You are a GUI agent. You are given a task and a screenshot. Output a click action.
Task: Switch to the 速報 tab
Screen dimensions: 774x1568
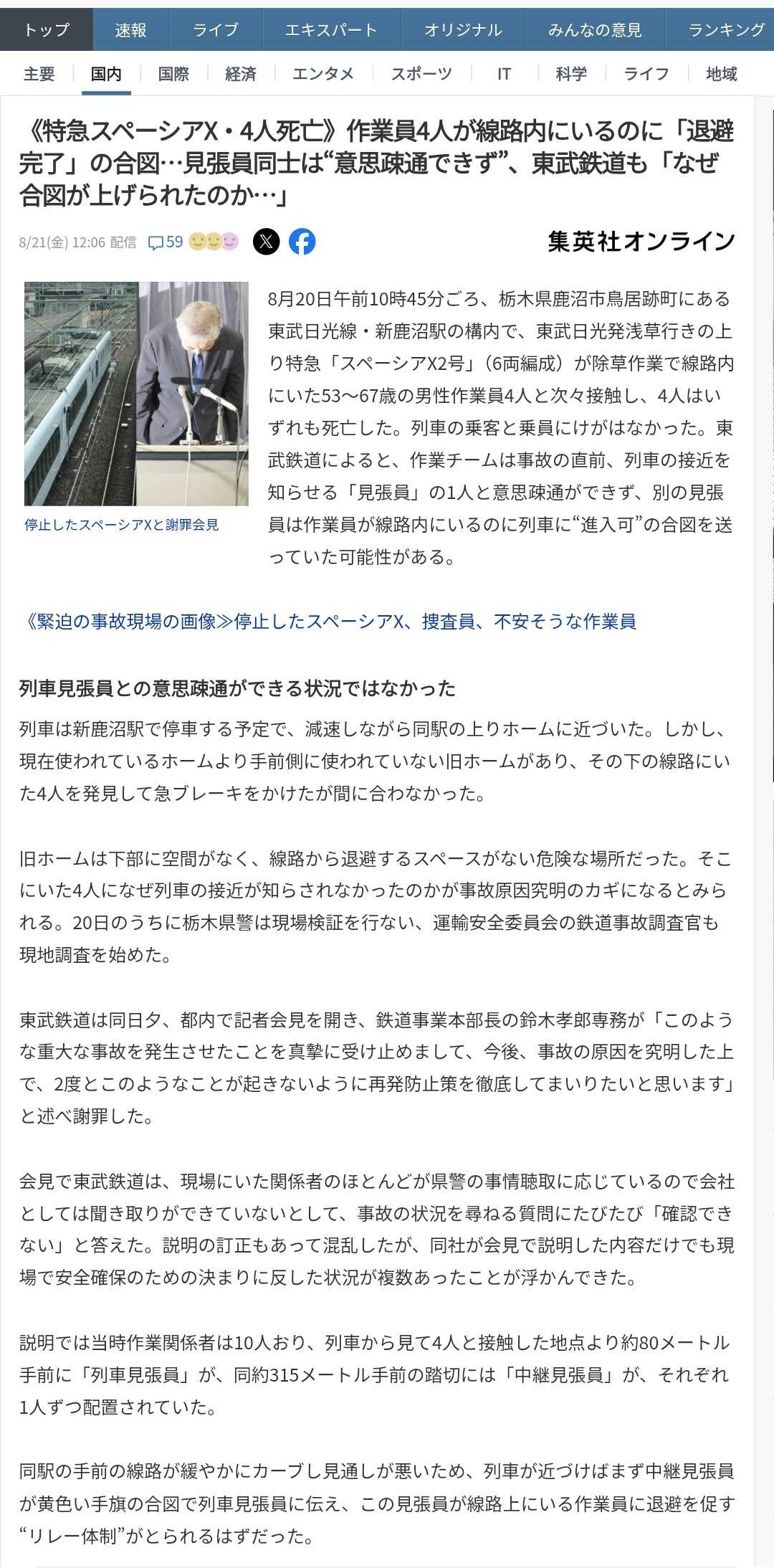click(x=131, y=29)
